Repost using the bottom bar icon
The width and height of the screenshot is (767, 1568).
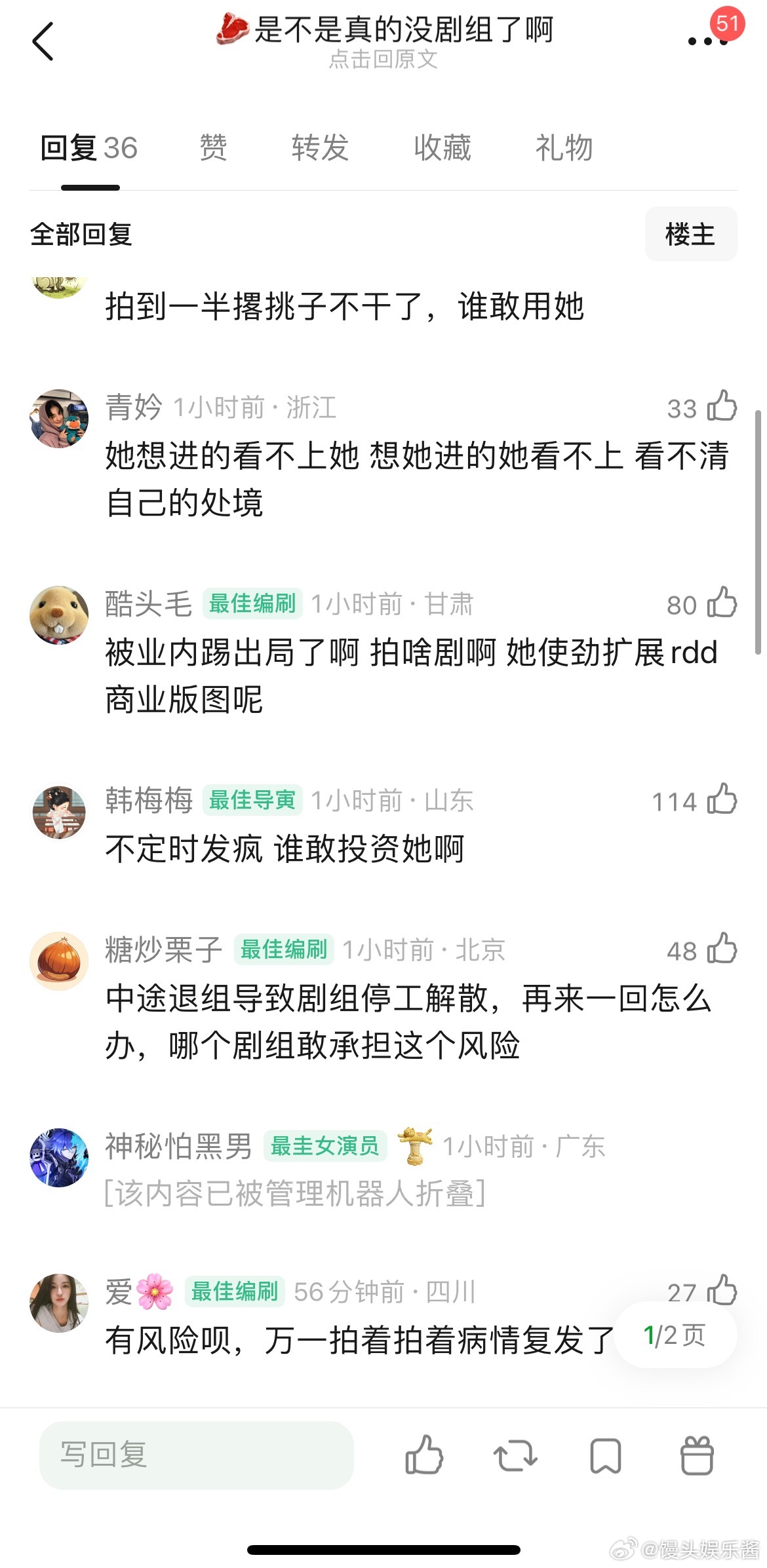click(x=515, y=1455)
